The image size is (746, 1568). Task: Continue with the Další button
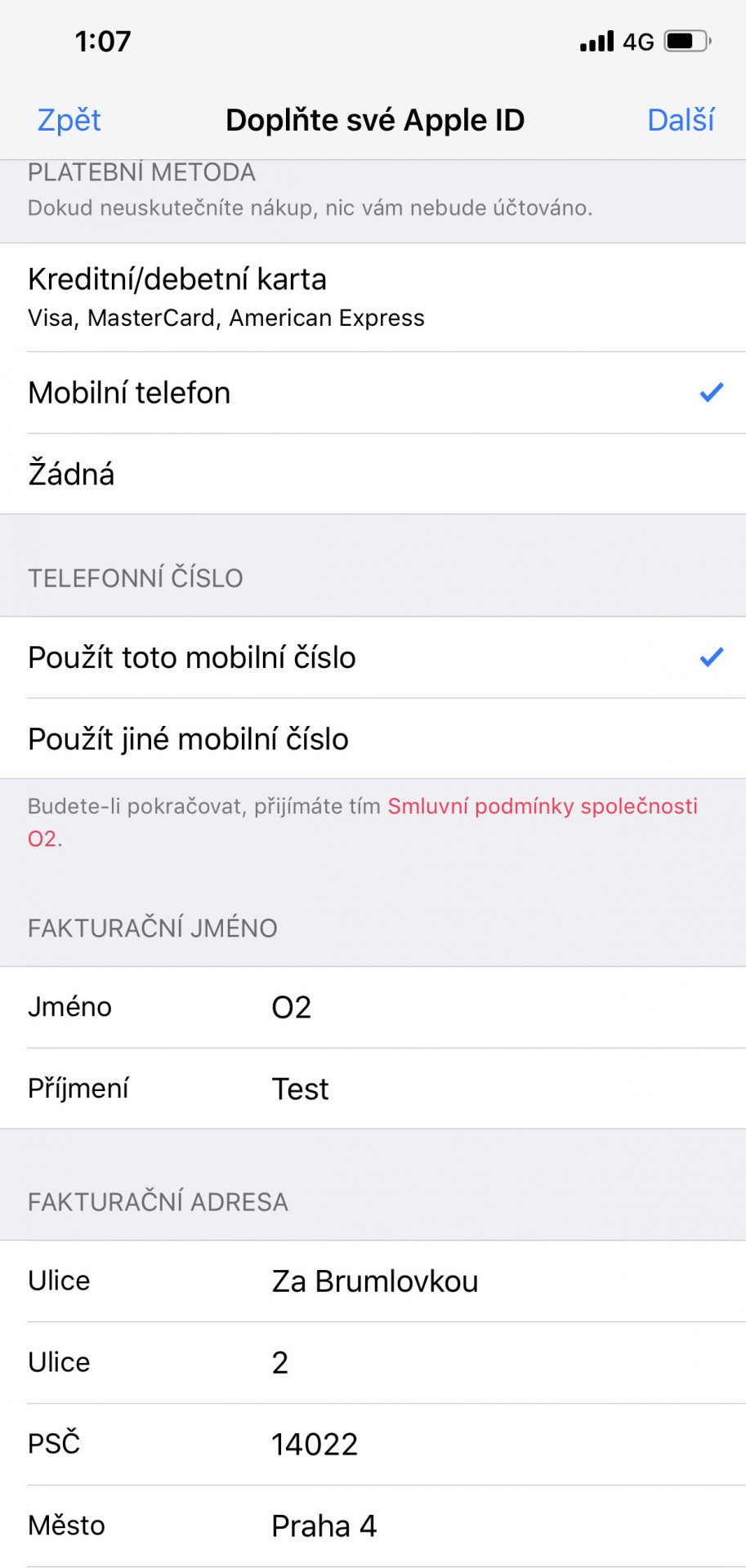coord(680,120)
